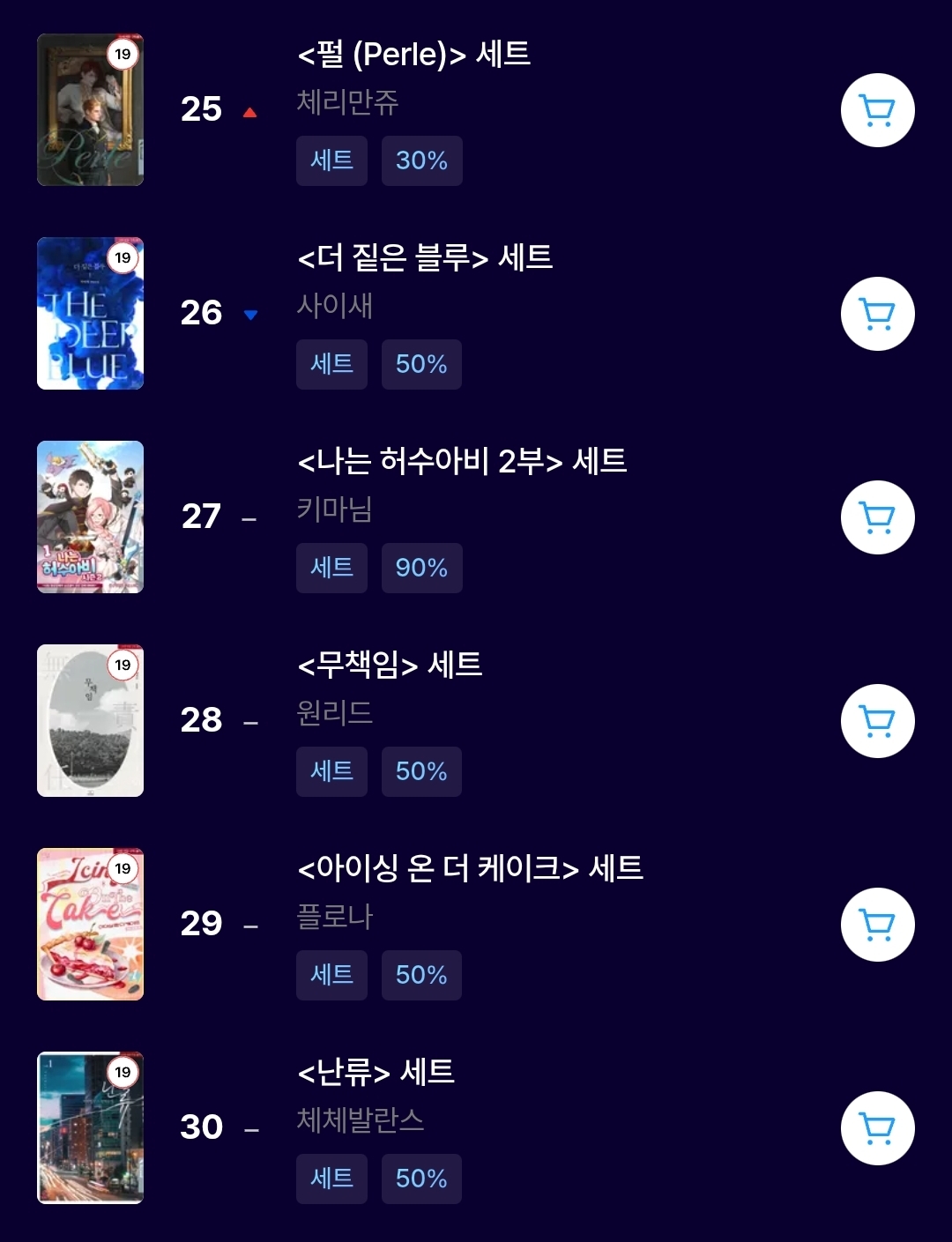Open the 무책임 book cover

[x=90, y=721]
